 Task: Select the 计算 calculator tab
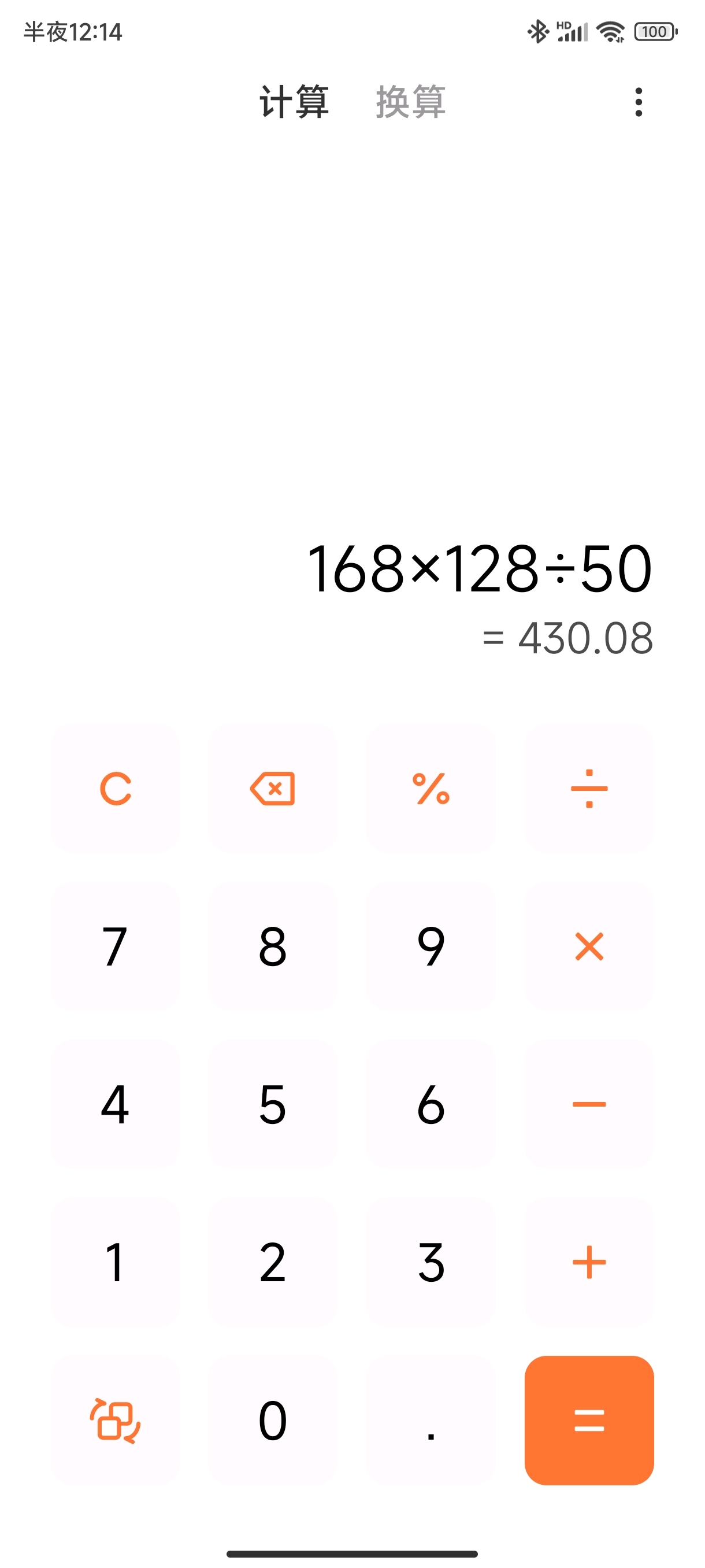[x=294, y=102]
